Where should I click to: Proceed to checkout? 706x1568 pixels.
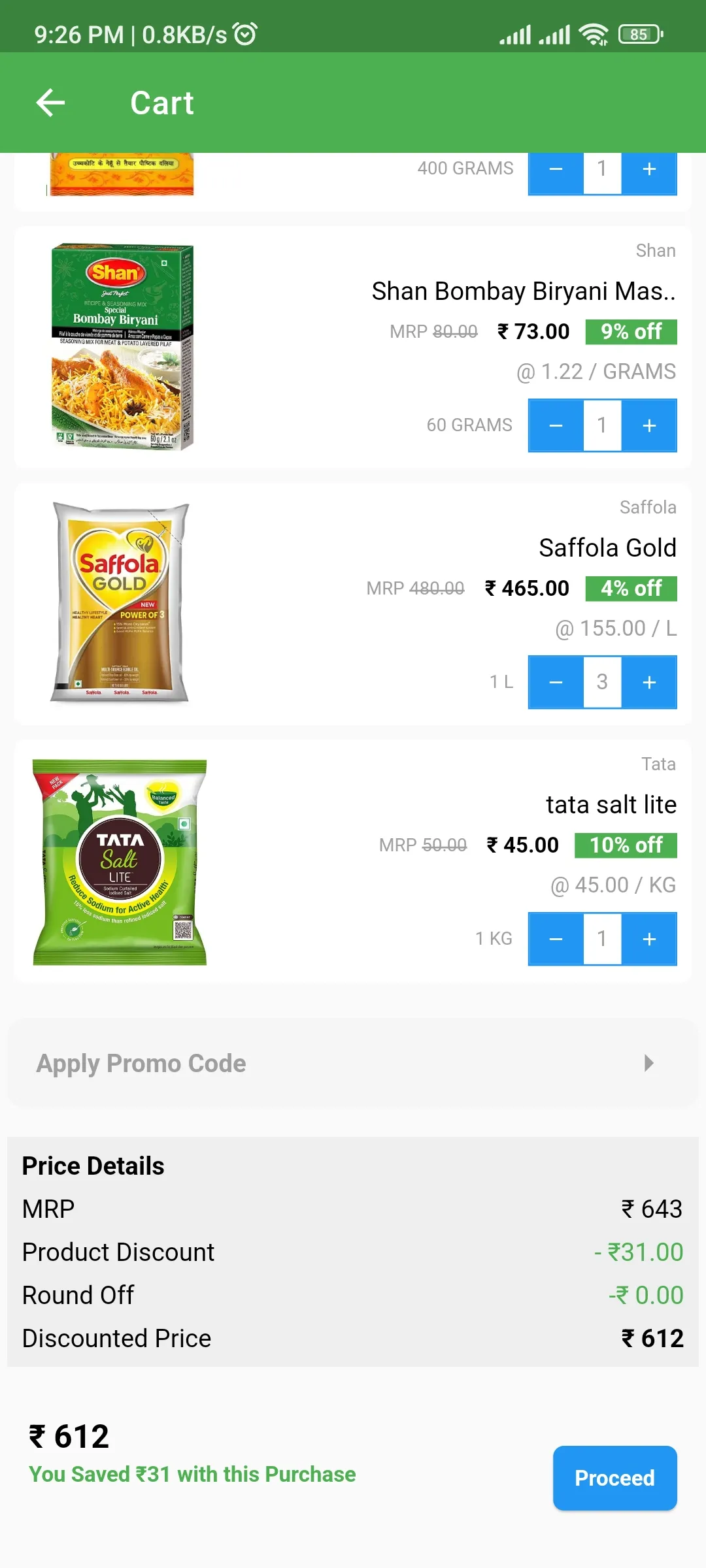pos(614,1478)
